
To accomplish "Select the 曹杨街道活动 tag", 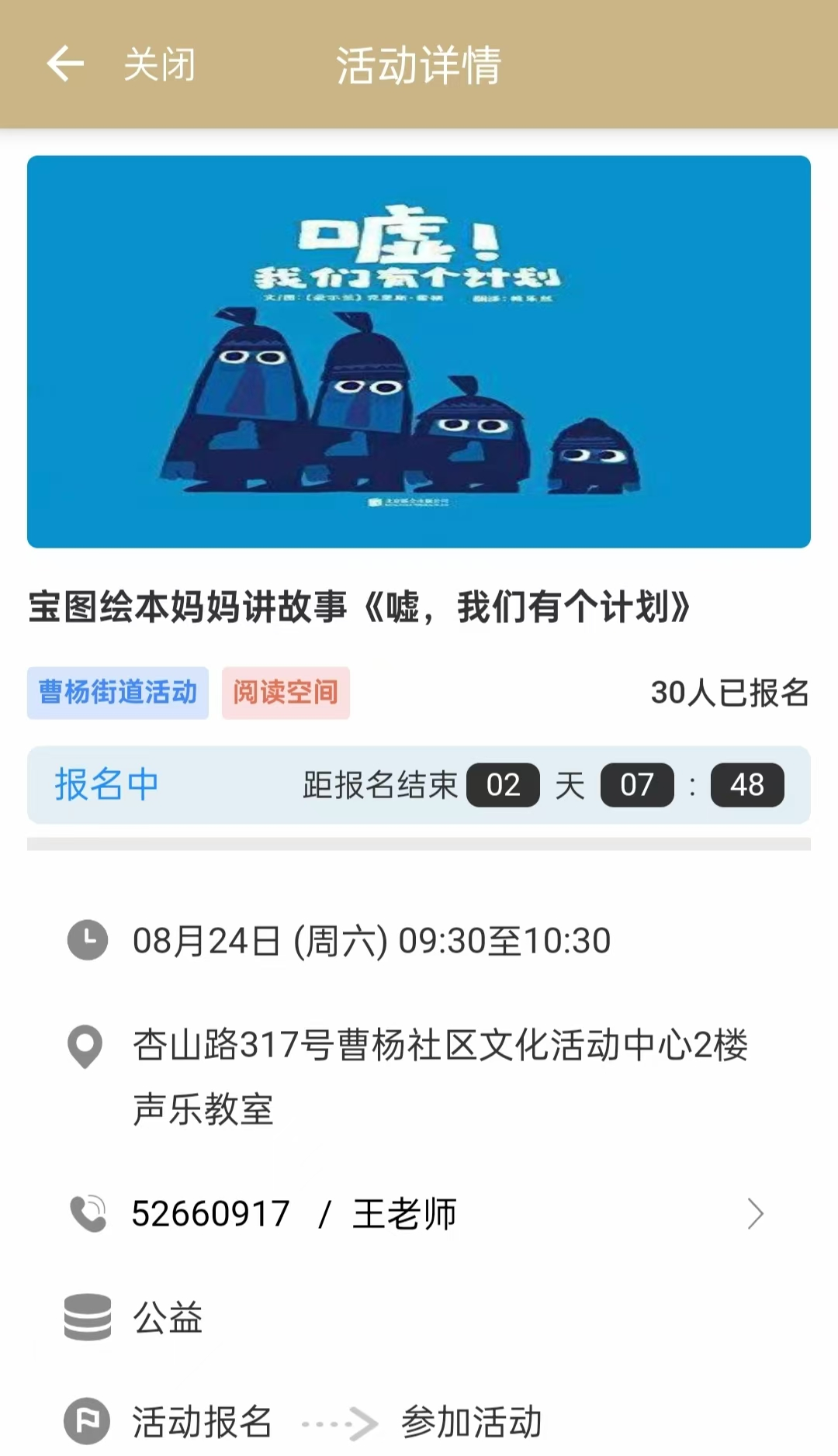I will pos(118,692).
